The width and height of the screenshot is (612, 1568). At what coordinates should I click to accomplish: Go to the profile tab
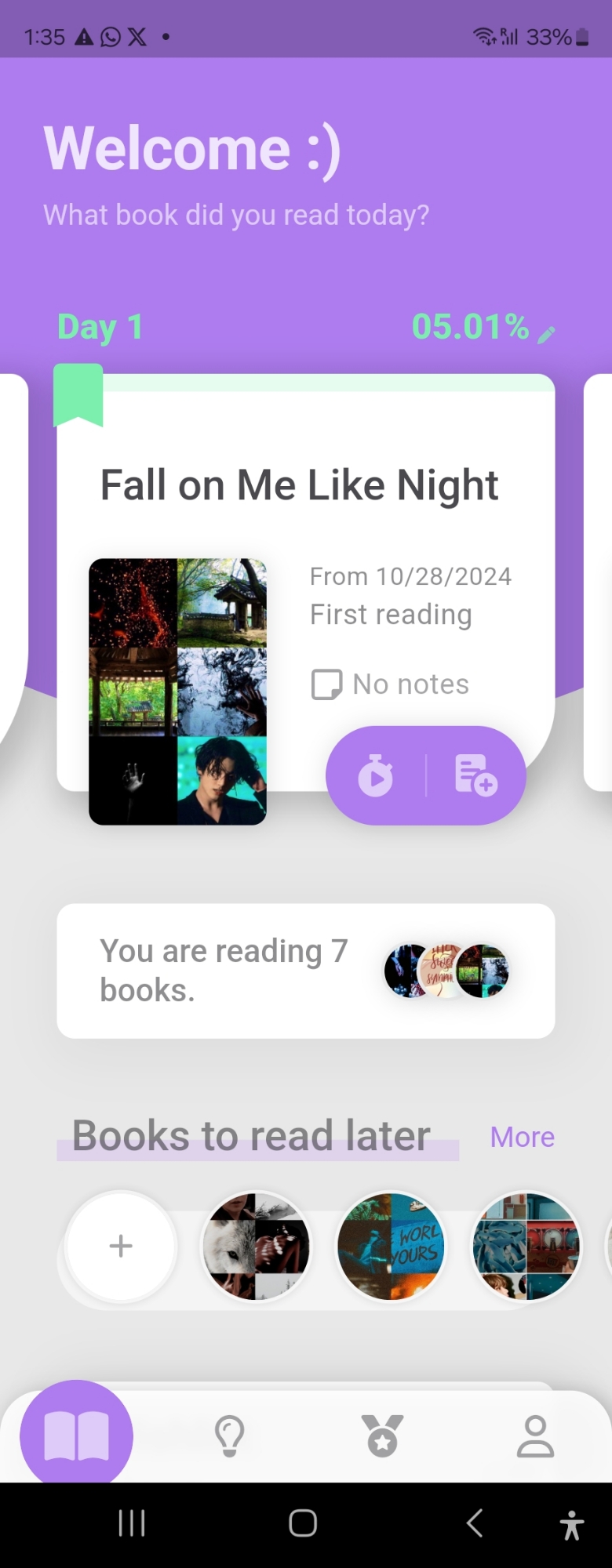(x=535, y=1436)
